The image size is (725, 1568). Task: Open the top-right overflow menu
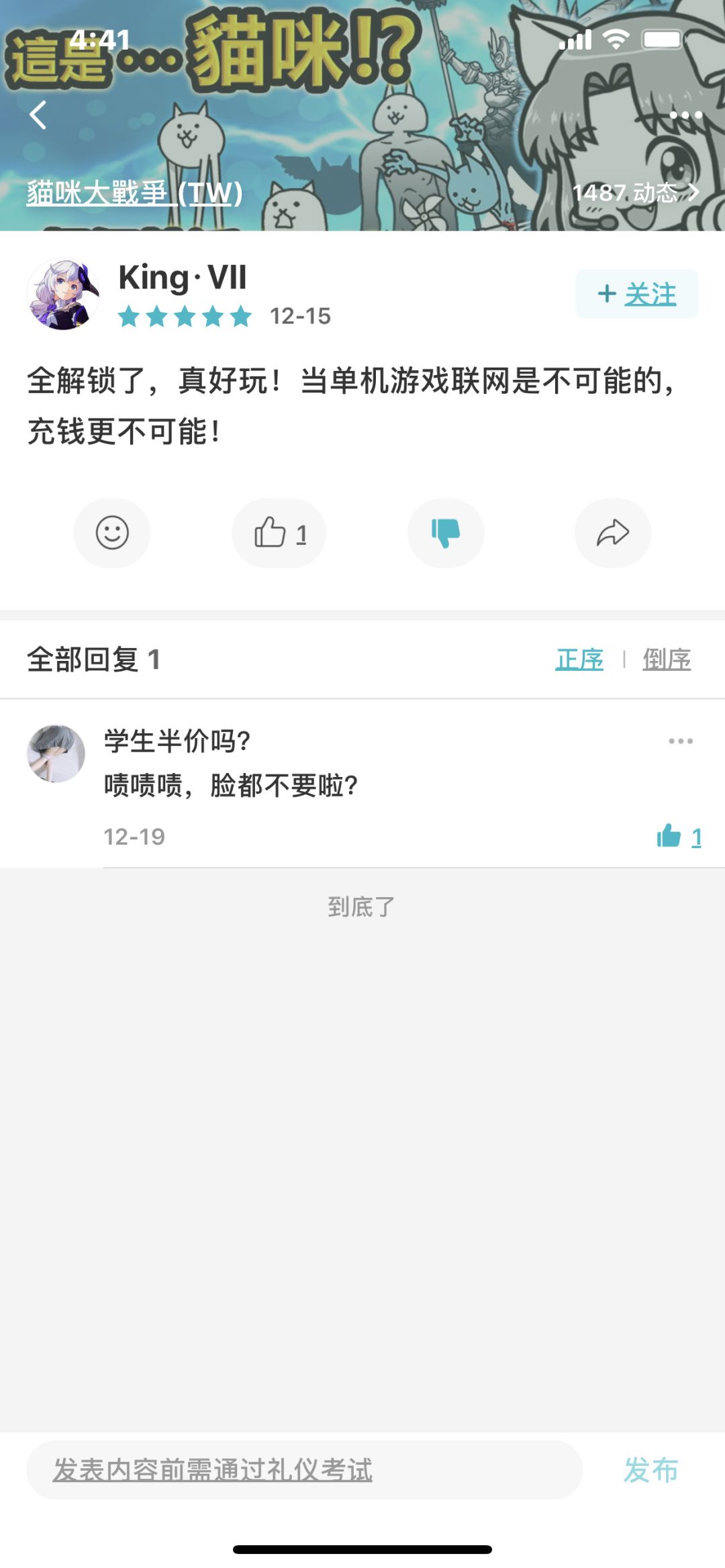685,115
